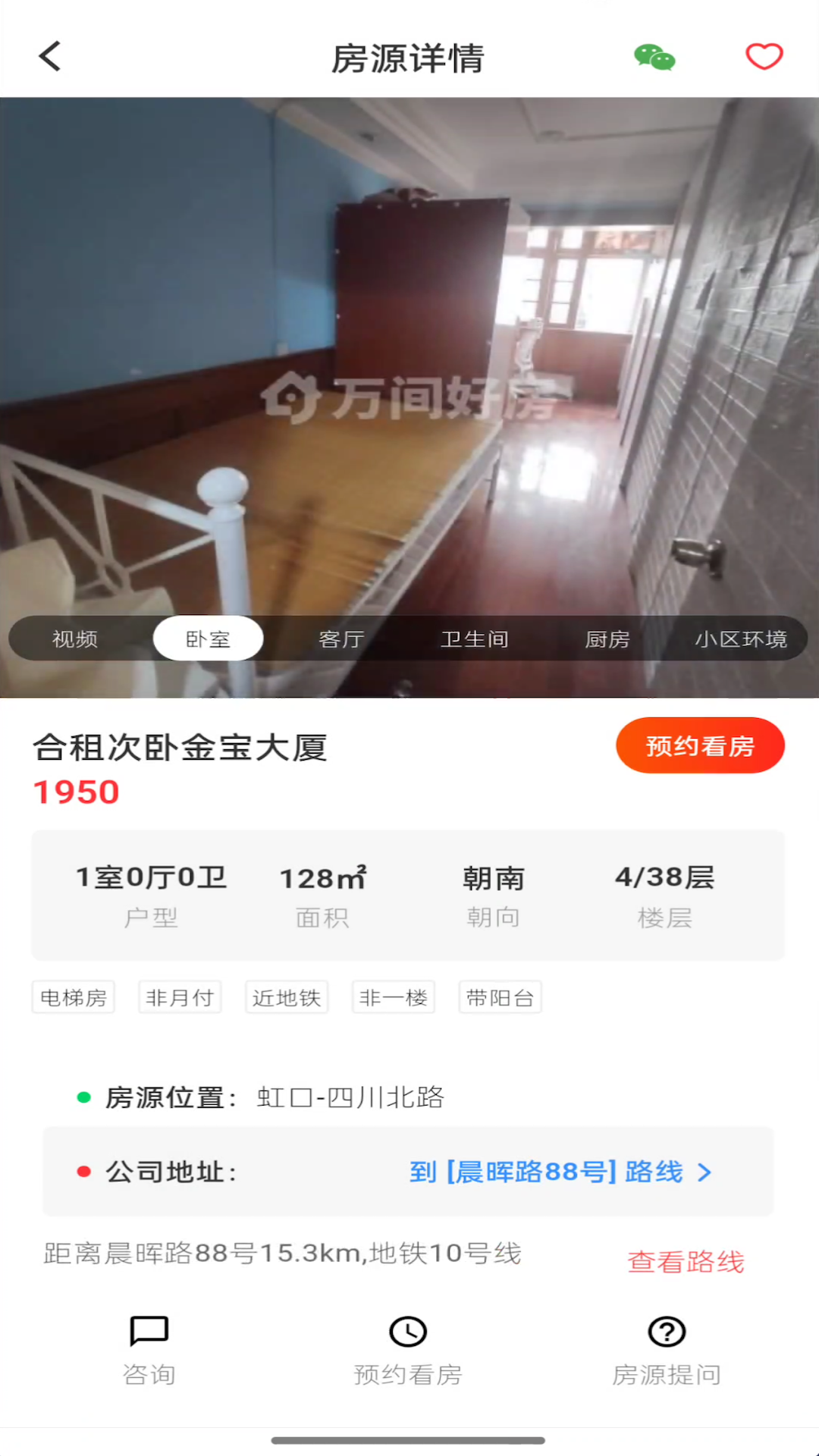Show the 客厅 photos
819x1456 pixels.
click(x=341, y=639)
